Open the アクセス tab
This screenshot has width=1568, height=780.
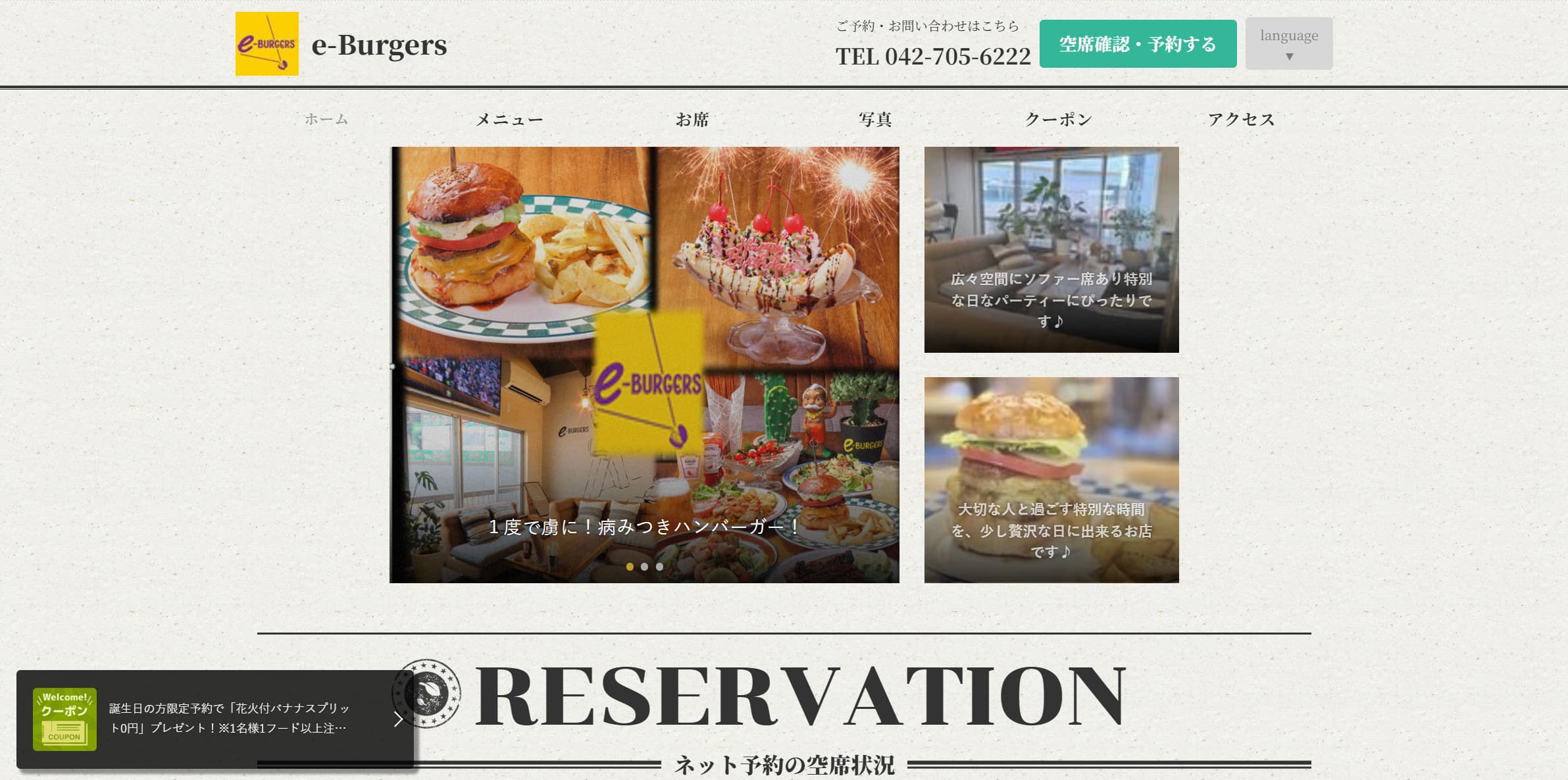1241,119
